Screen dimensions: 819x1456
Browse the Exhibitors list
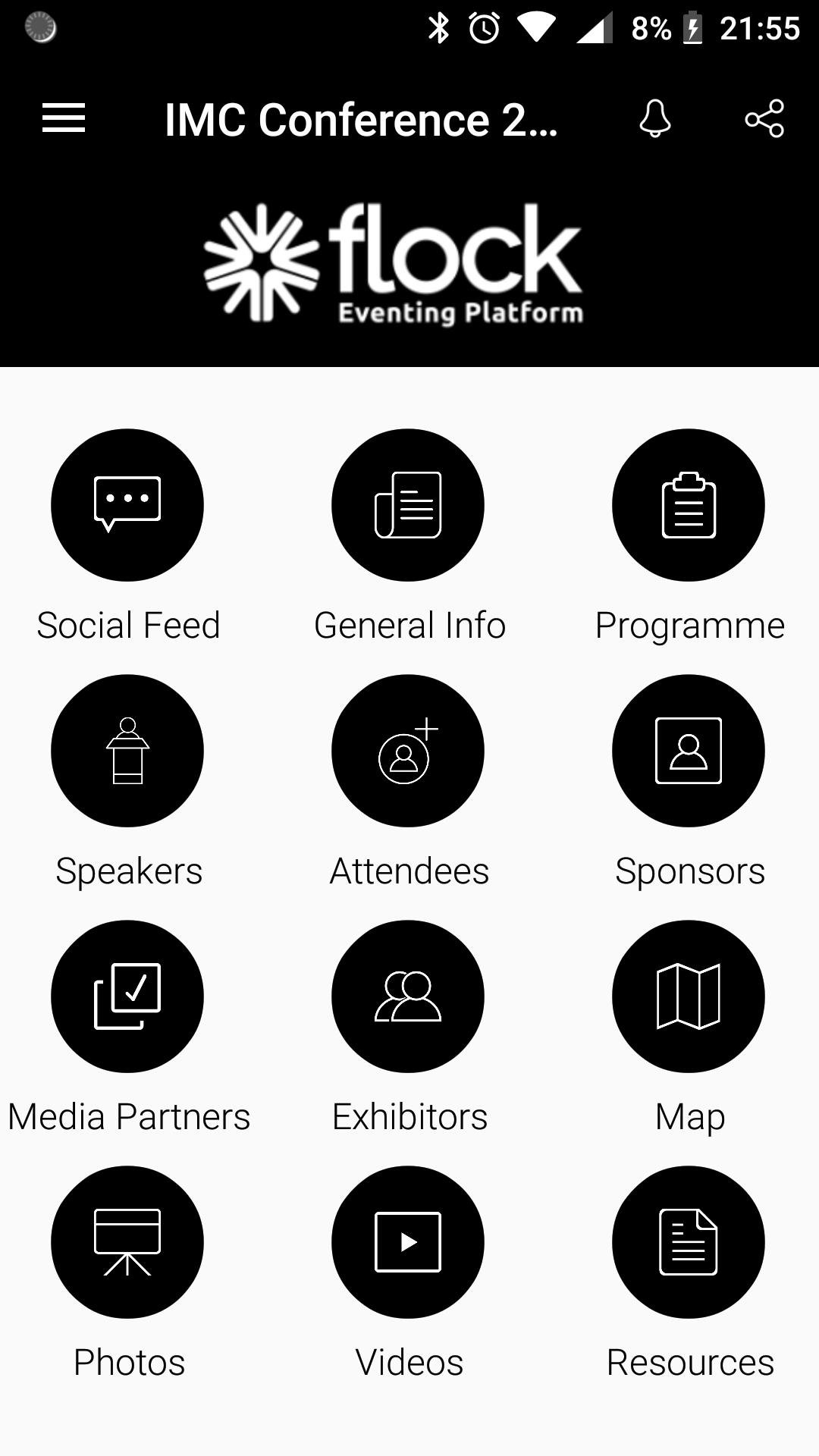pos(408,997)
